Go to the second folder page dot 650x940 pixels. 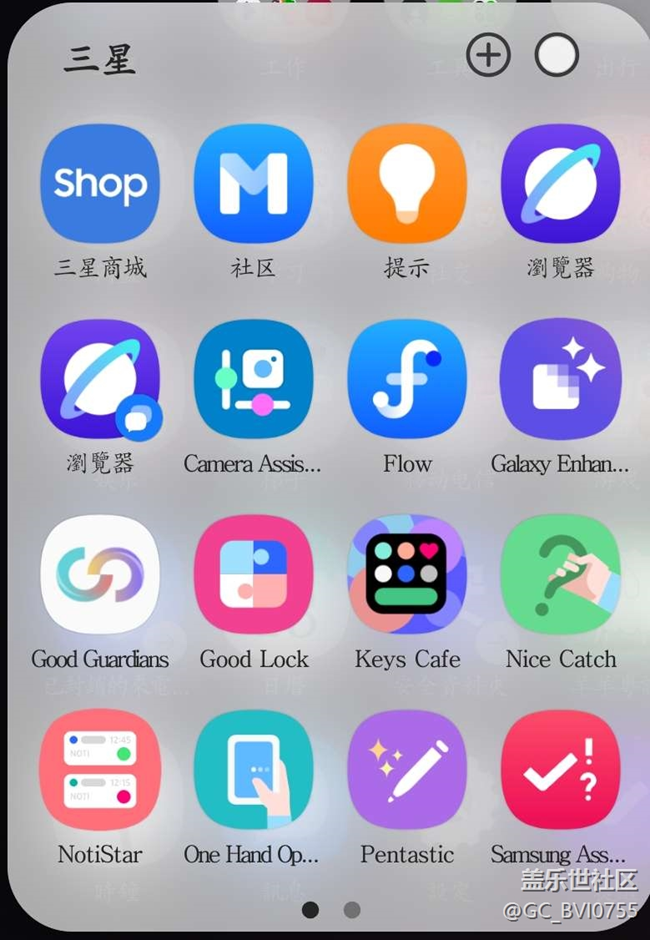point(352,910)
